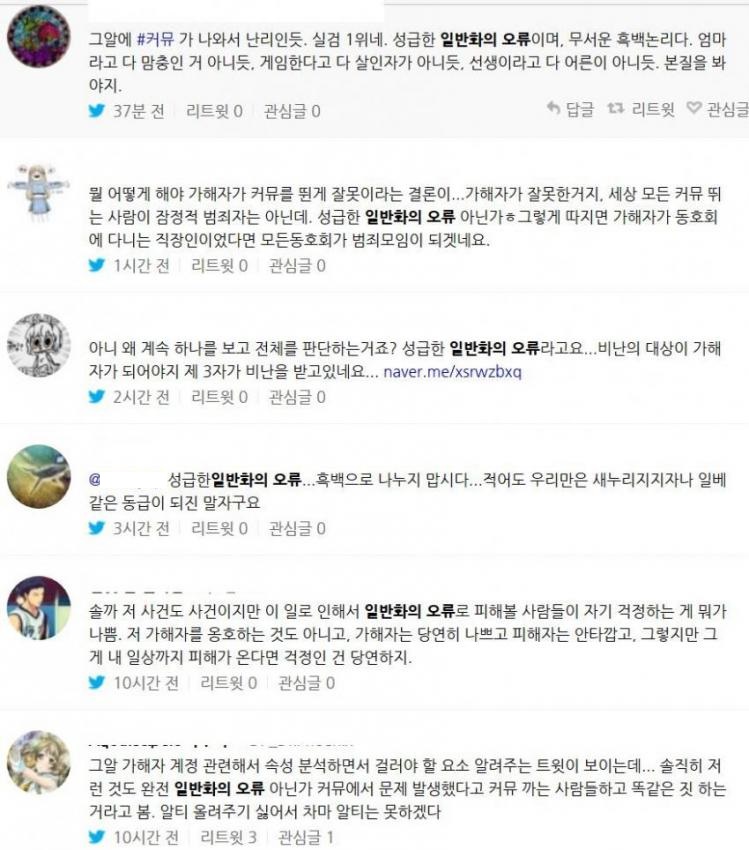Open the 3시간 전 timestamp link
Screen dimensions: 749x850
coord(140,528)
